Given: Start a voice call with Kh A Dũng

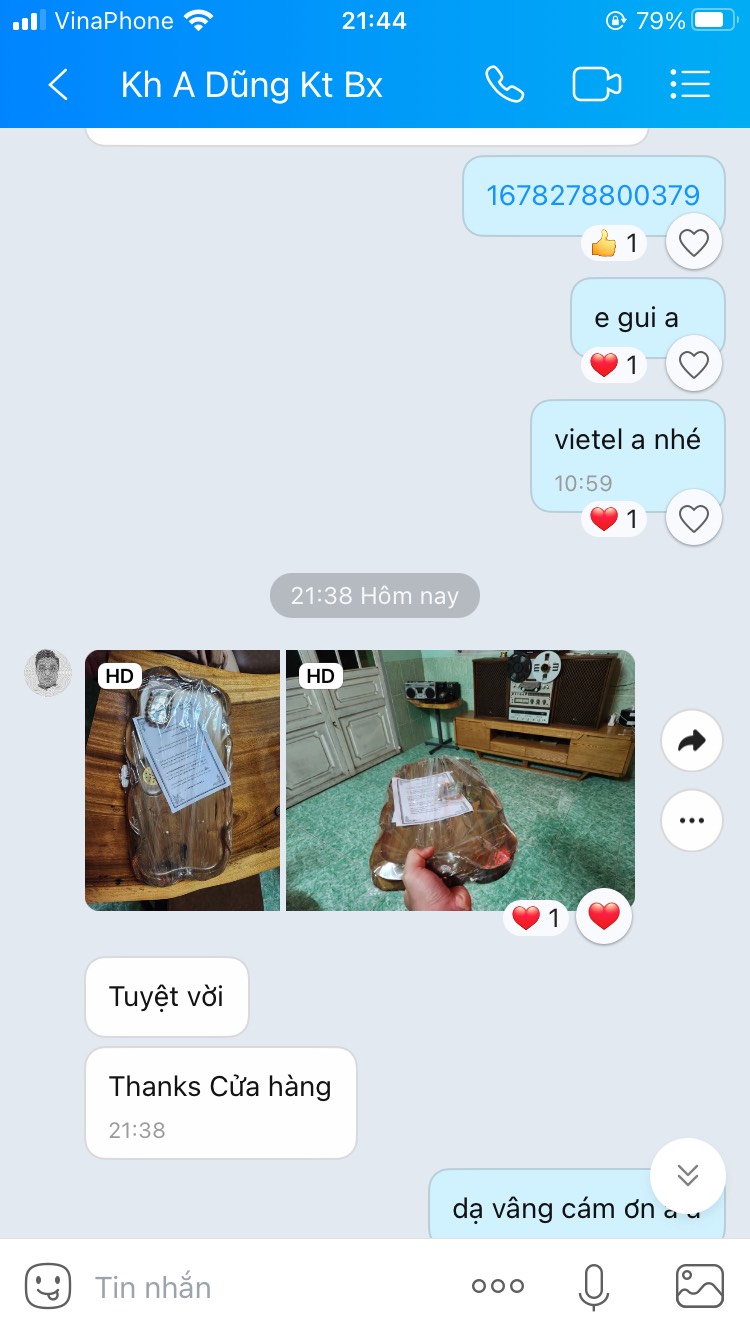Looking at the screenshot, I should (504, 85).
